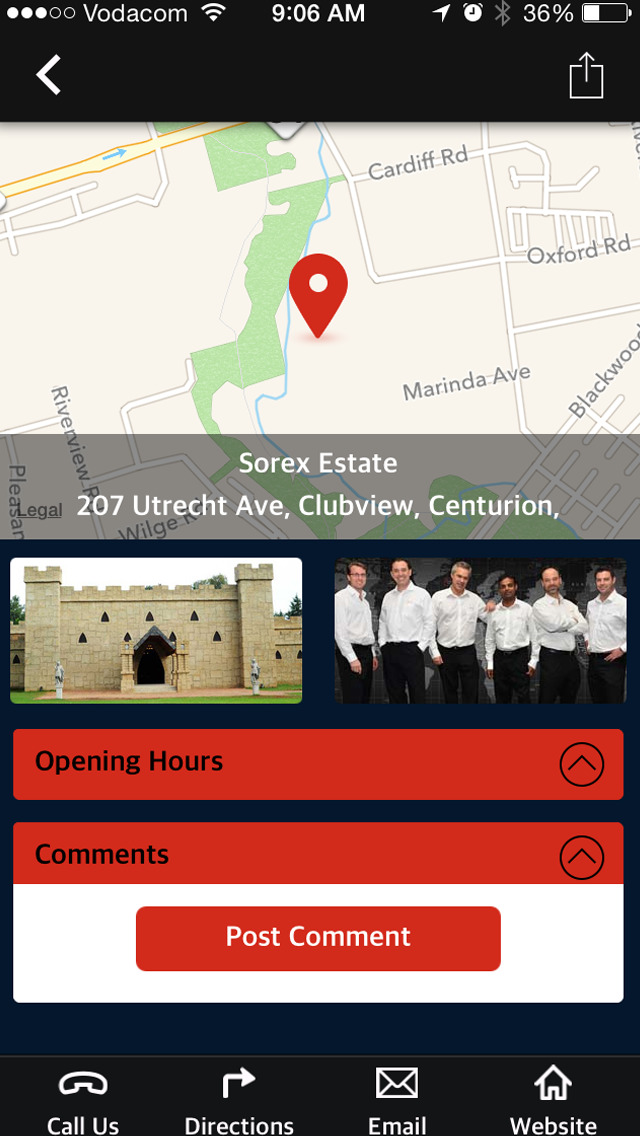Tap Call Us in the bottom bar
640x1136 pixels.
[x=83, y=1101]
